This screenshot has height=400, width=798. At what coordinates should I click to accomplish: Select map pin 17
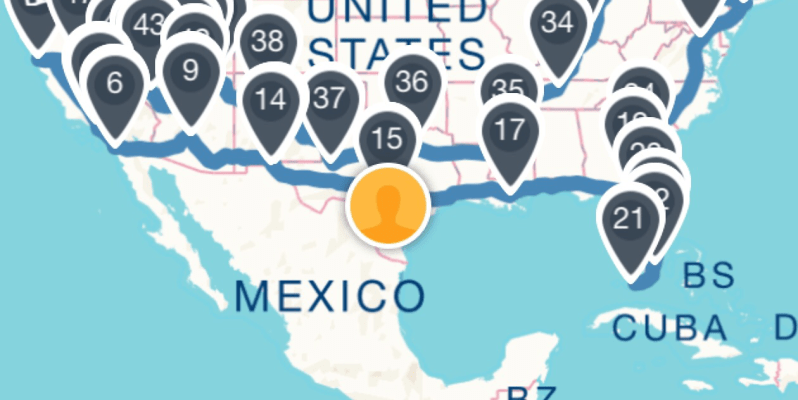coord(510,130)
